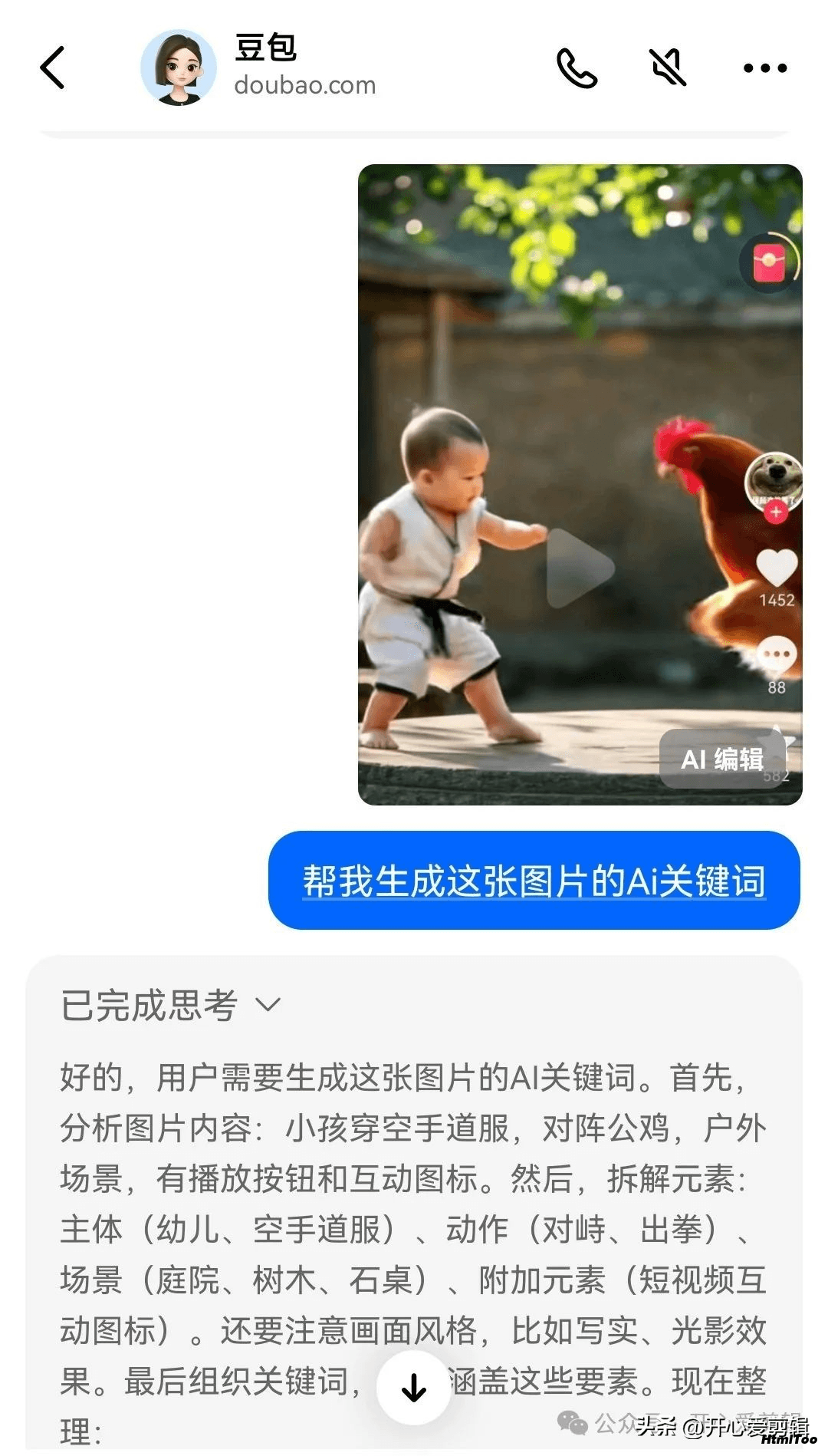Collapse the 已完成思考 section
Image resolution: width=828 pixels, height=1456 pixels.
click(x=171, y=1005)
